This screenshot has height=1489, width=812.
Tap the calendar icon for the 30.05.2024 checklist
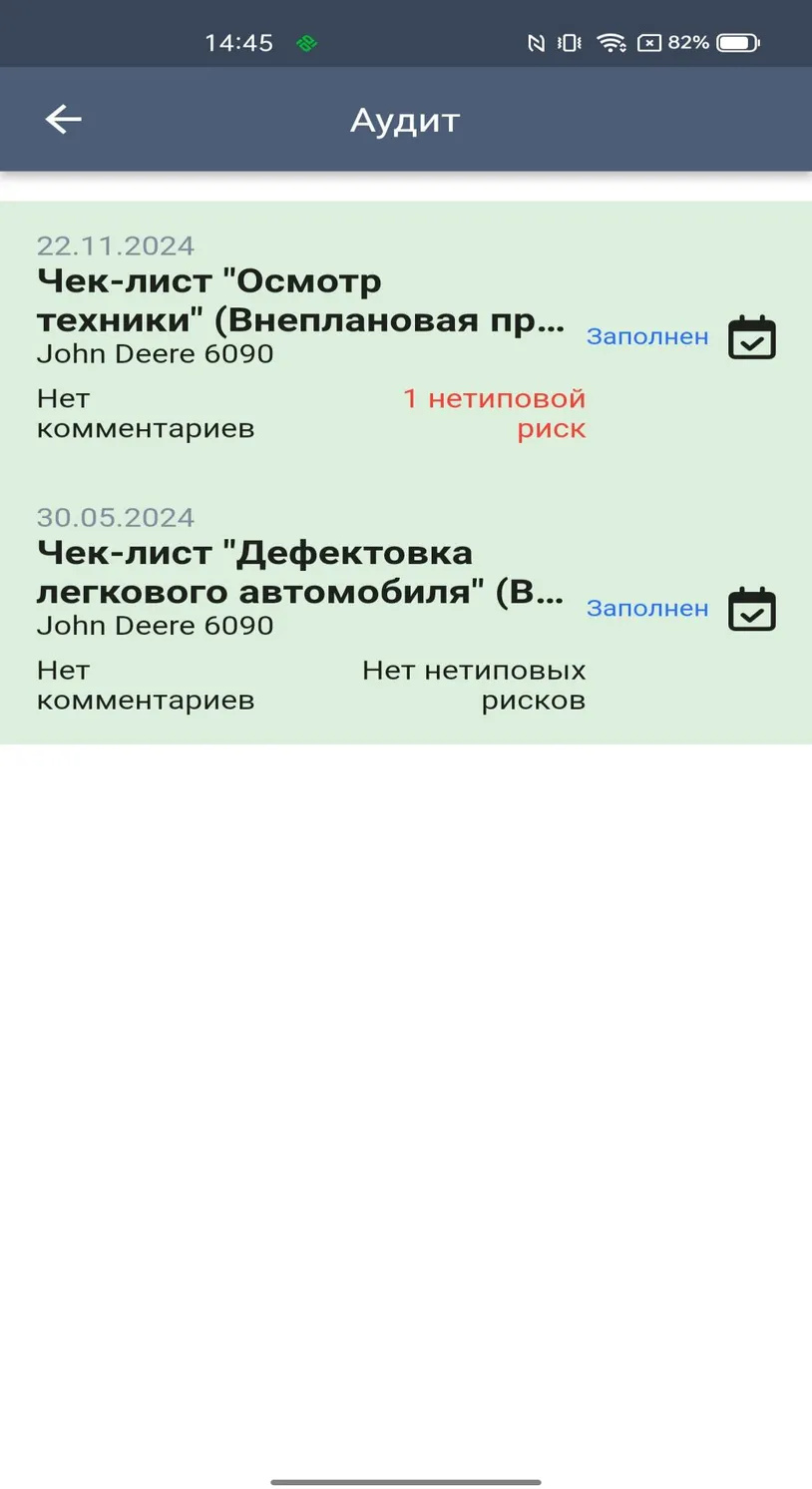pos(751,609)
